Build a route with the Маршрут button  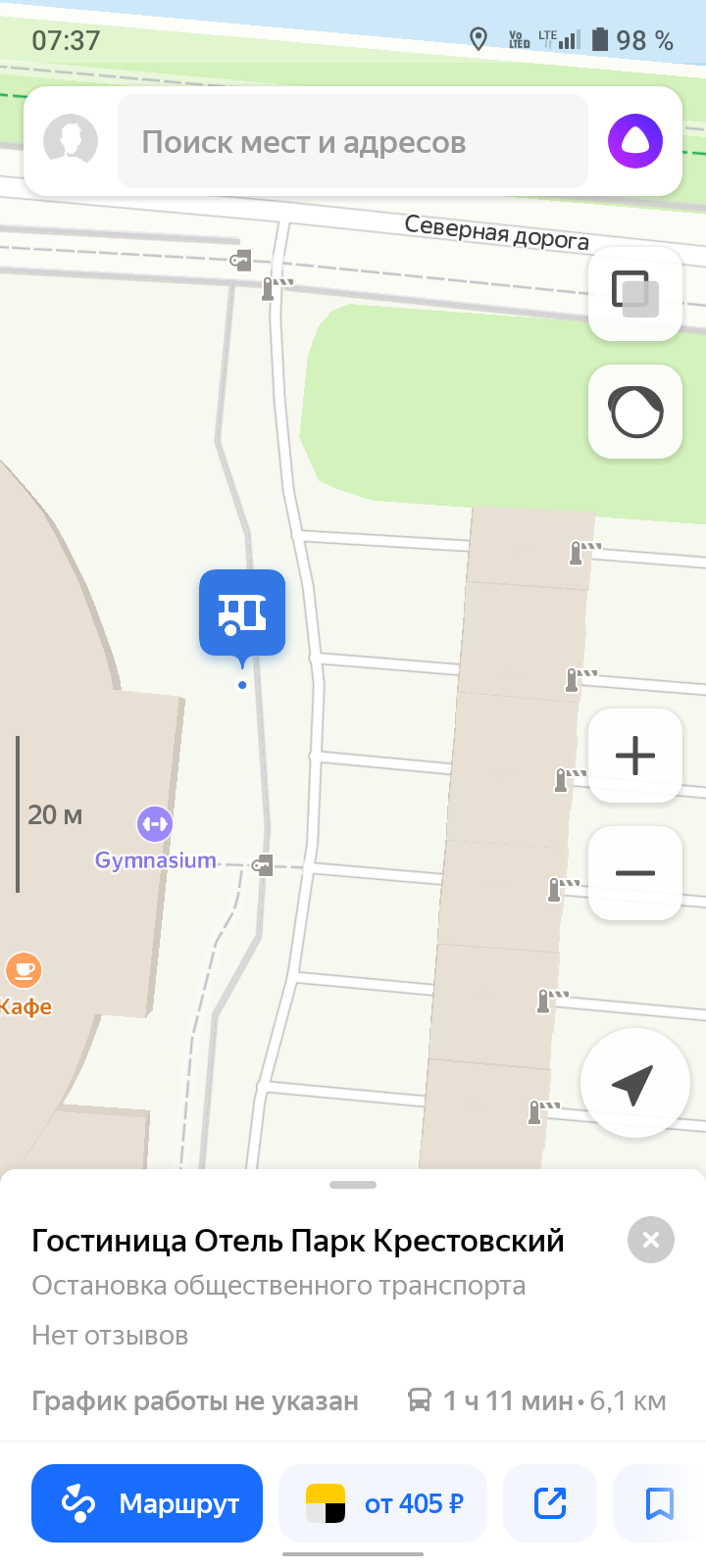147,1503
